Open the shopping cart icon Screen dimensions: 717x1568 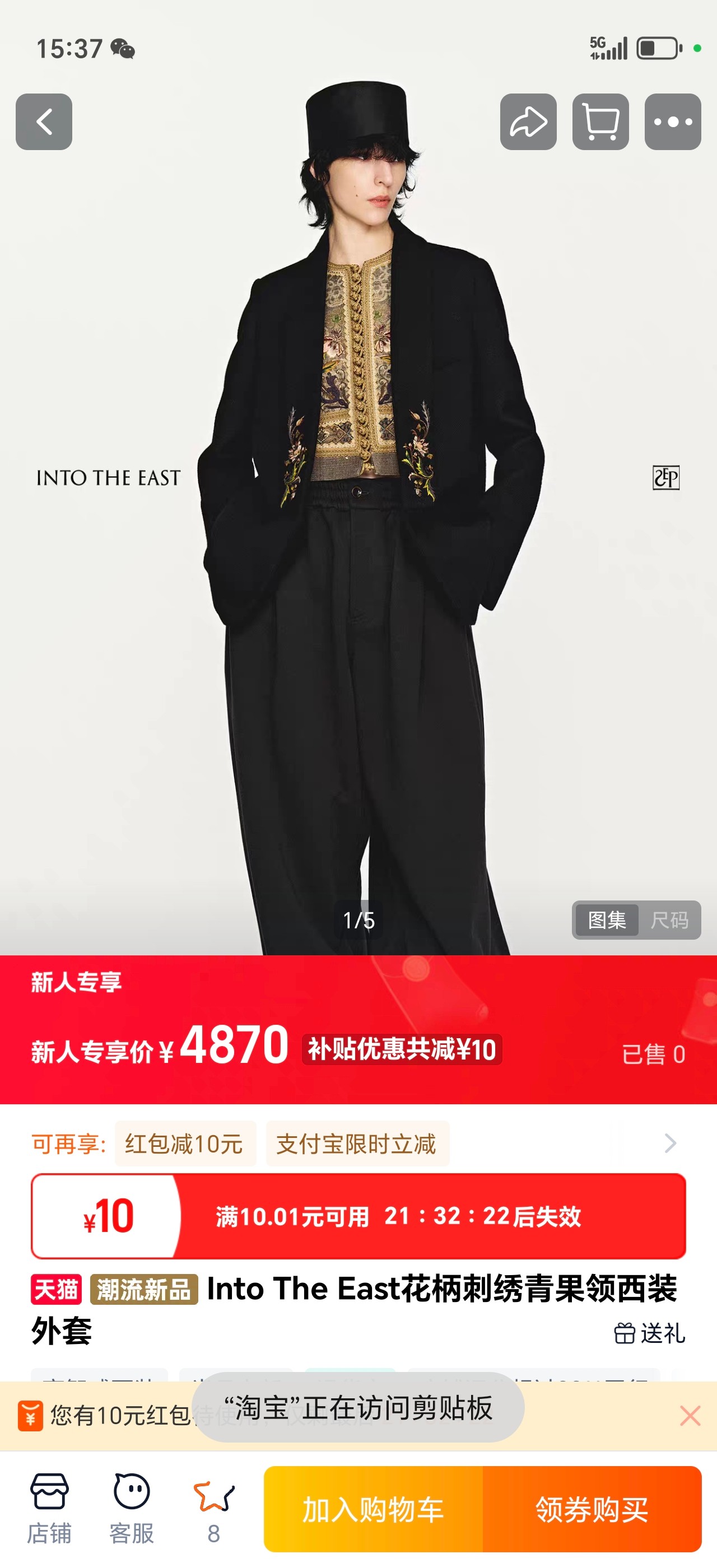(x=600, y=122)
